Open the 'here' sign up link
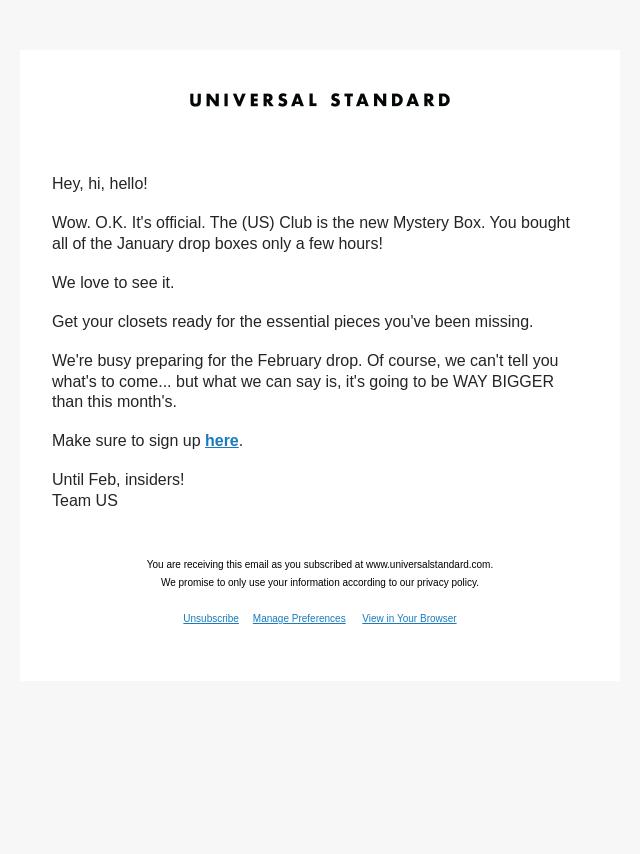 [221, 441]
